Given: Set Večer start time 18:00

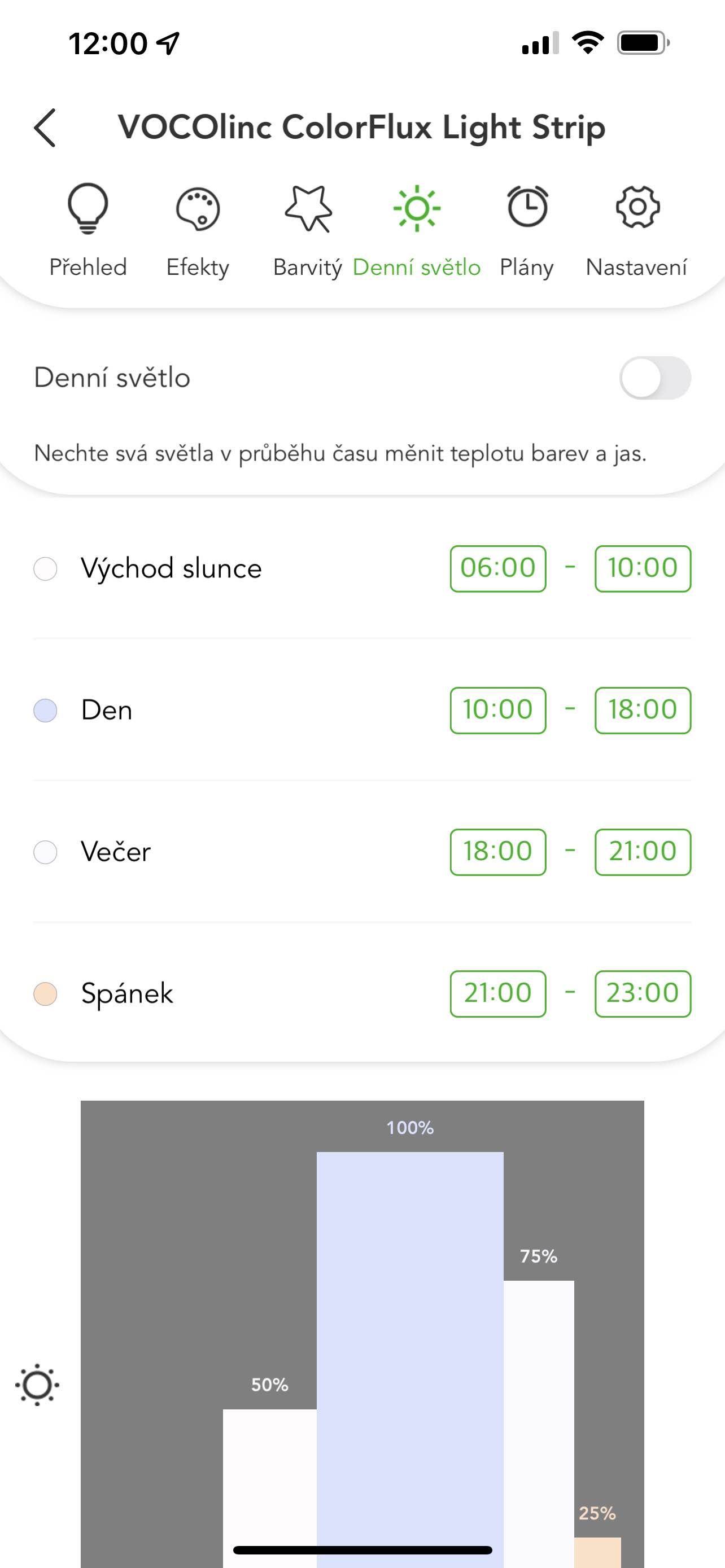Looking at the screenshot, I should click(x=498, y=852).
